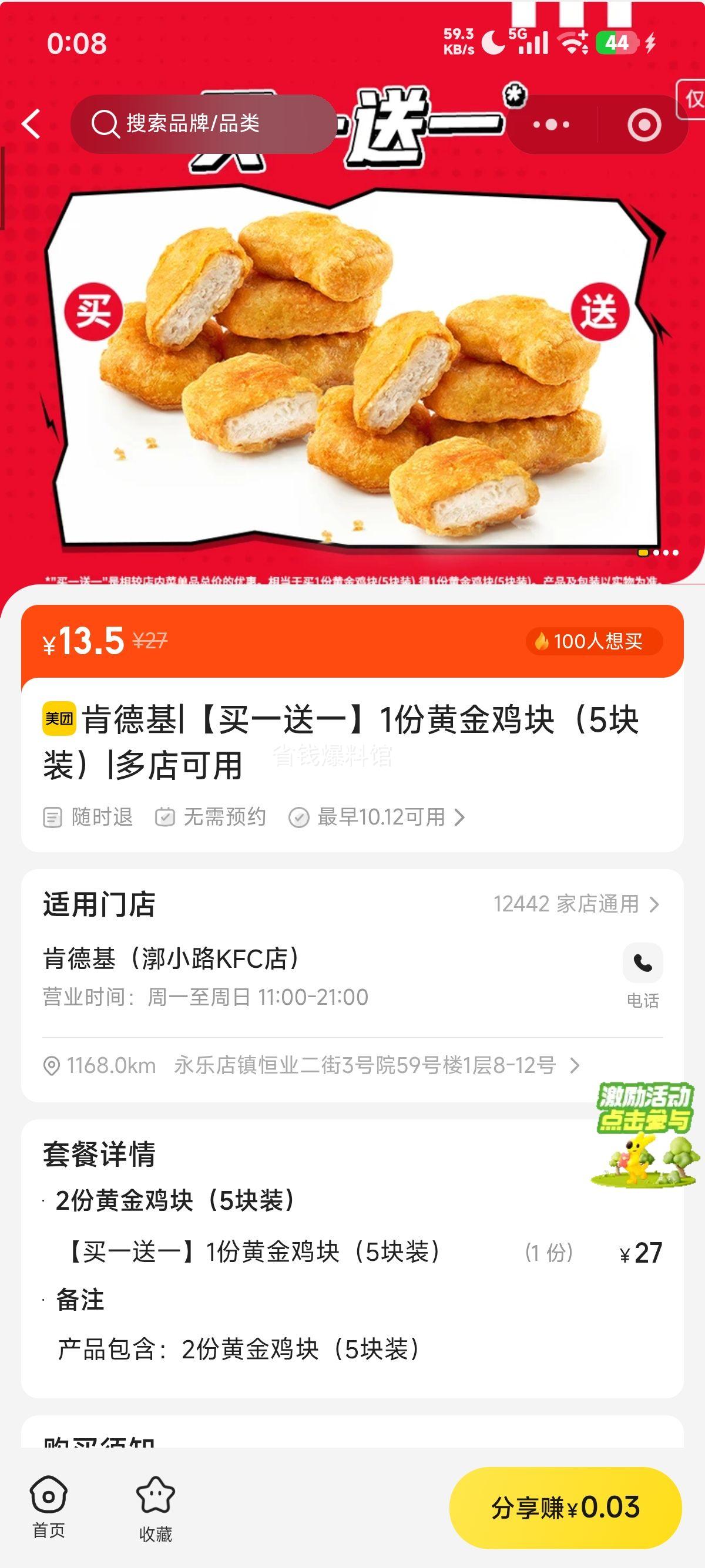Go to the Home tab (首页)
705x1568 pixels.
(49, 1507)
